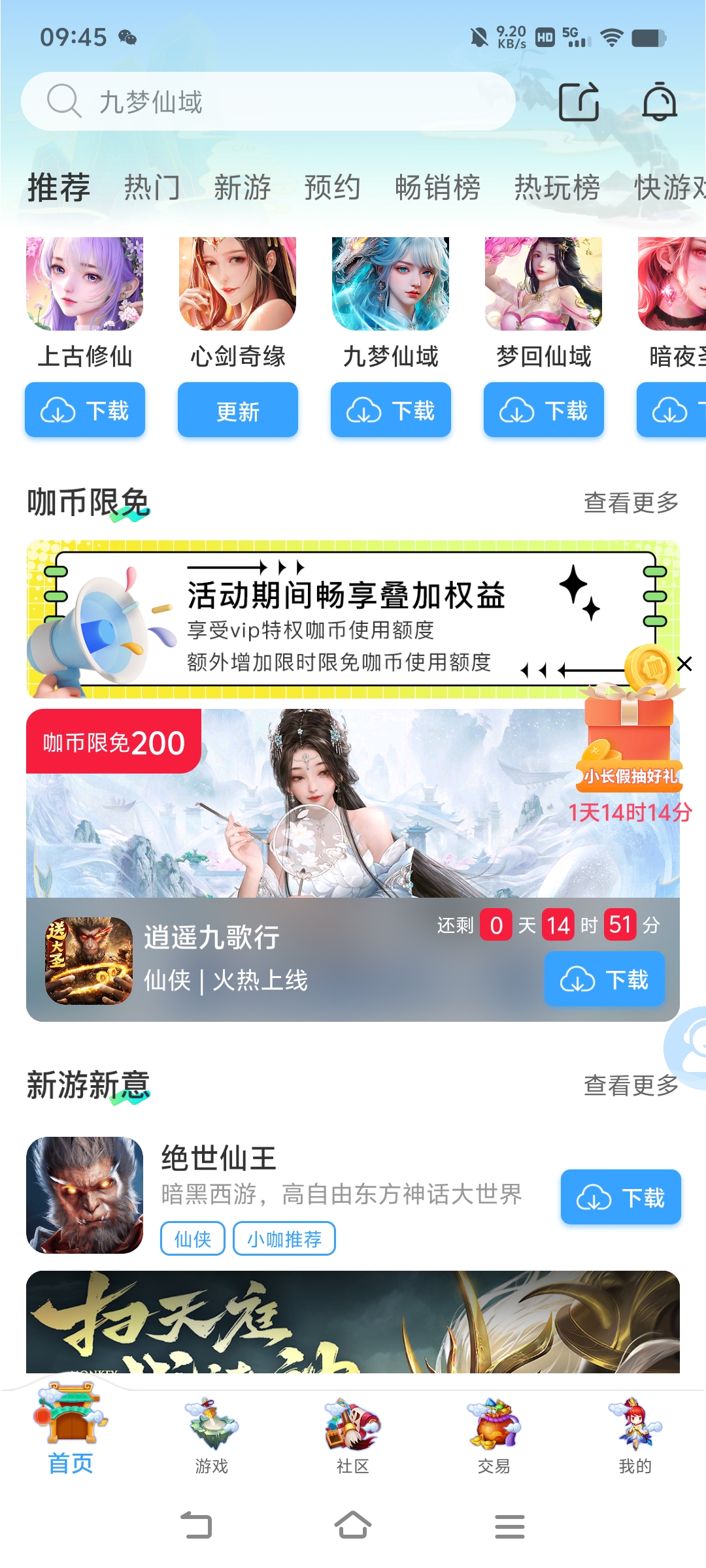Image resolution: width=706 pixels, height=1568 pixels.
Task: Dismiss the floating 小长假抽好礼 gift
Action: pos(684,664)
